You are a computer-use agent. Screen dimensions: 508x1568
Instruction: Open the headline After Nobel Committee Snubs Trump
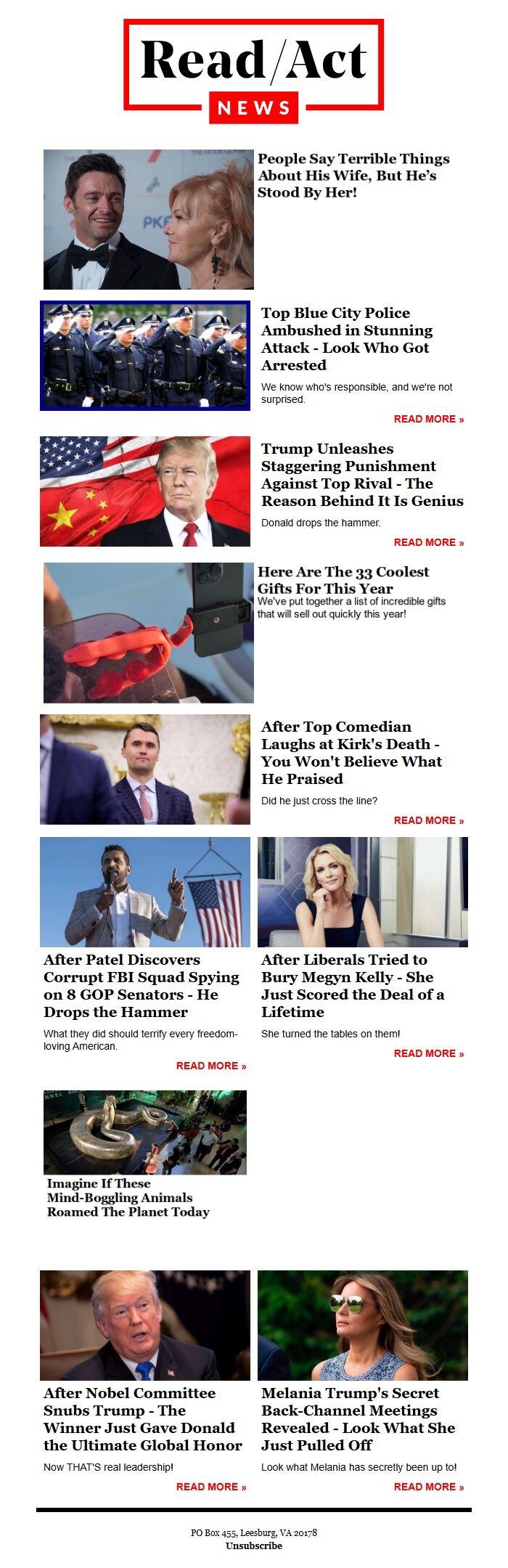click(x=142, y=1418)
